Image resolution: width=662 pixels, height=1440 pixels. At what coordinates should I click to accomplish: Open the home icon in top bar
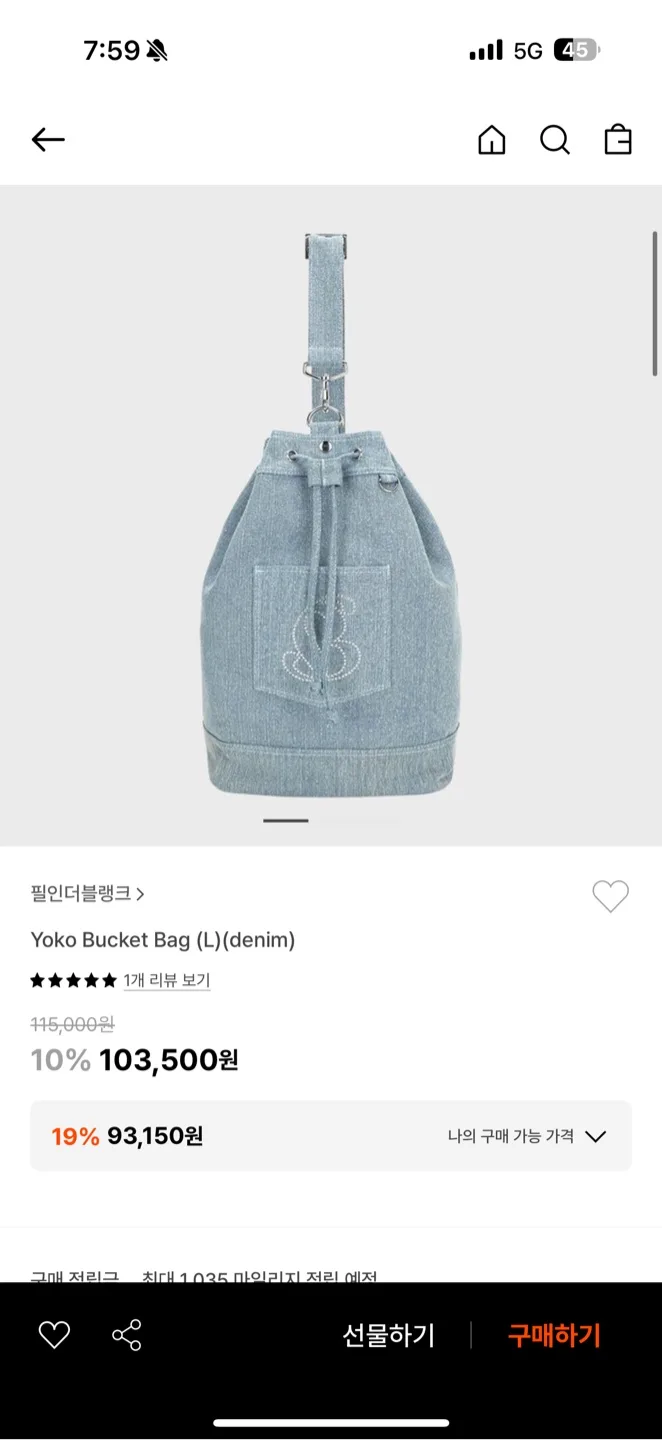tap(492, 140)
